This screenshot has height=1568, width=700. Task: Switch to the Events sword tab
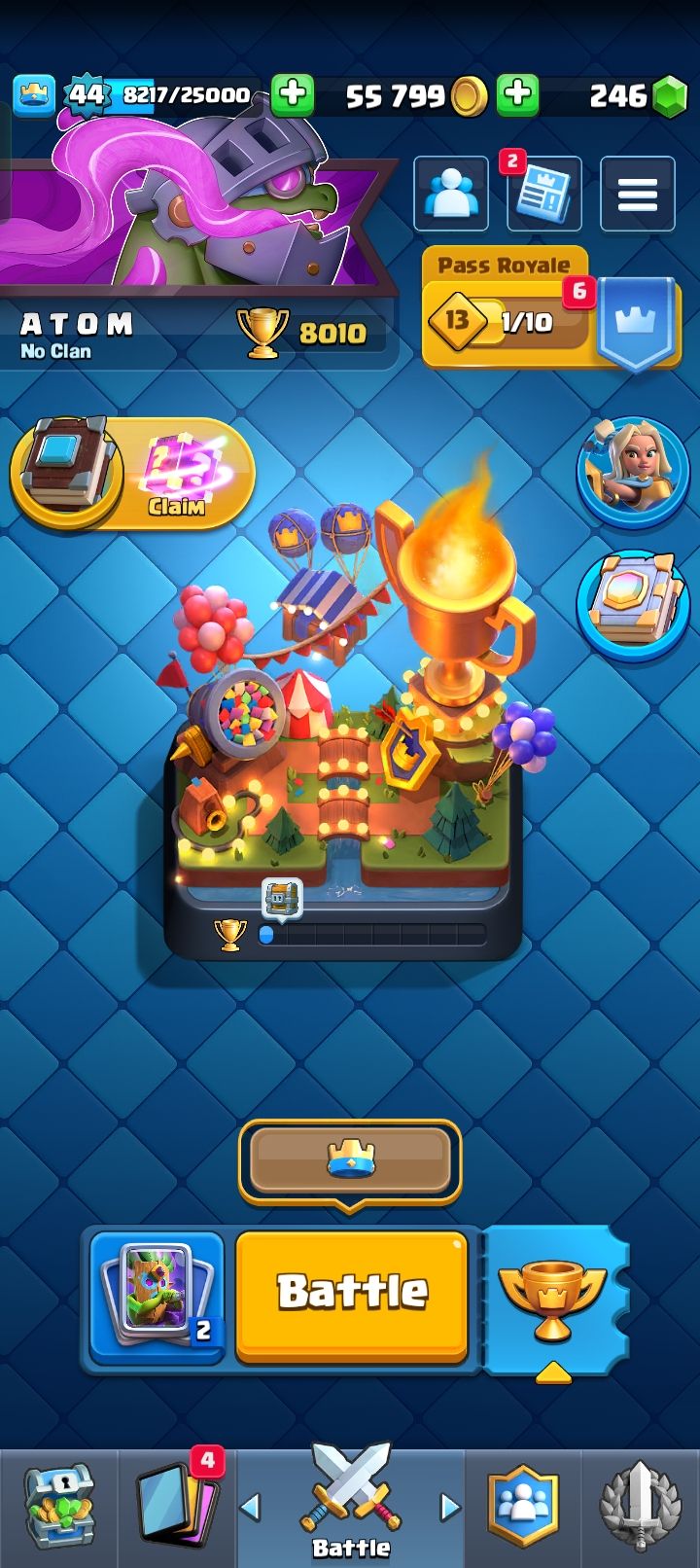click(639, 1508)
